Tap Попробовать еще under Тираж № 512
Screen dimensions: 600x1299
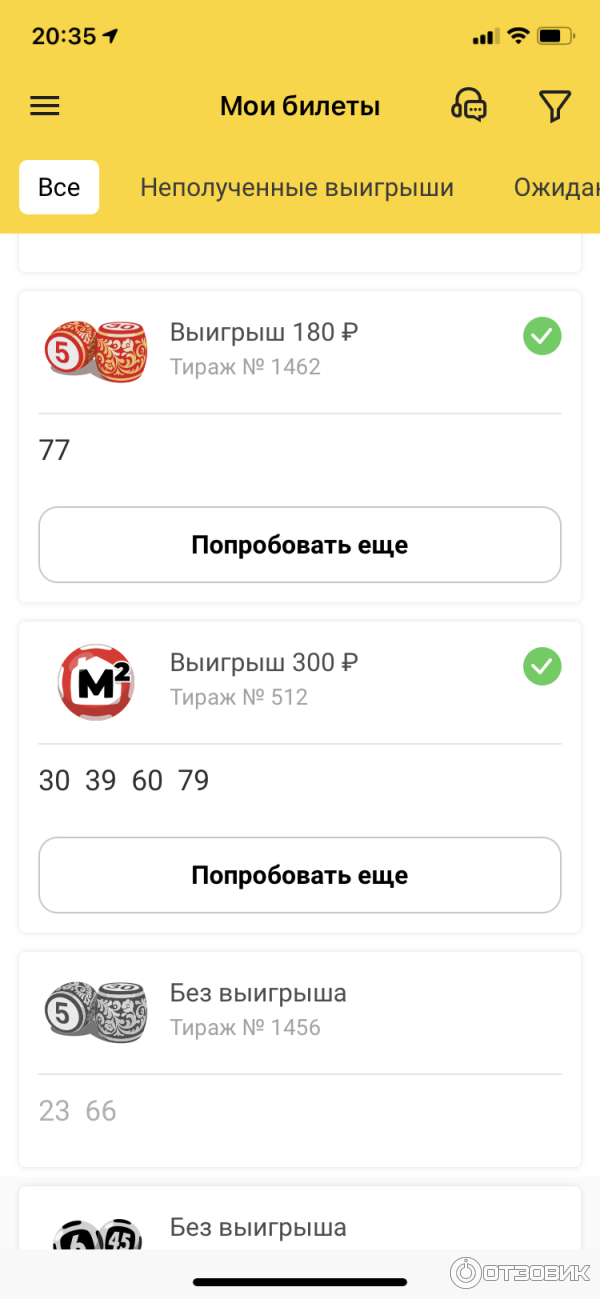click(300, 875)
